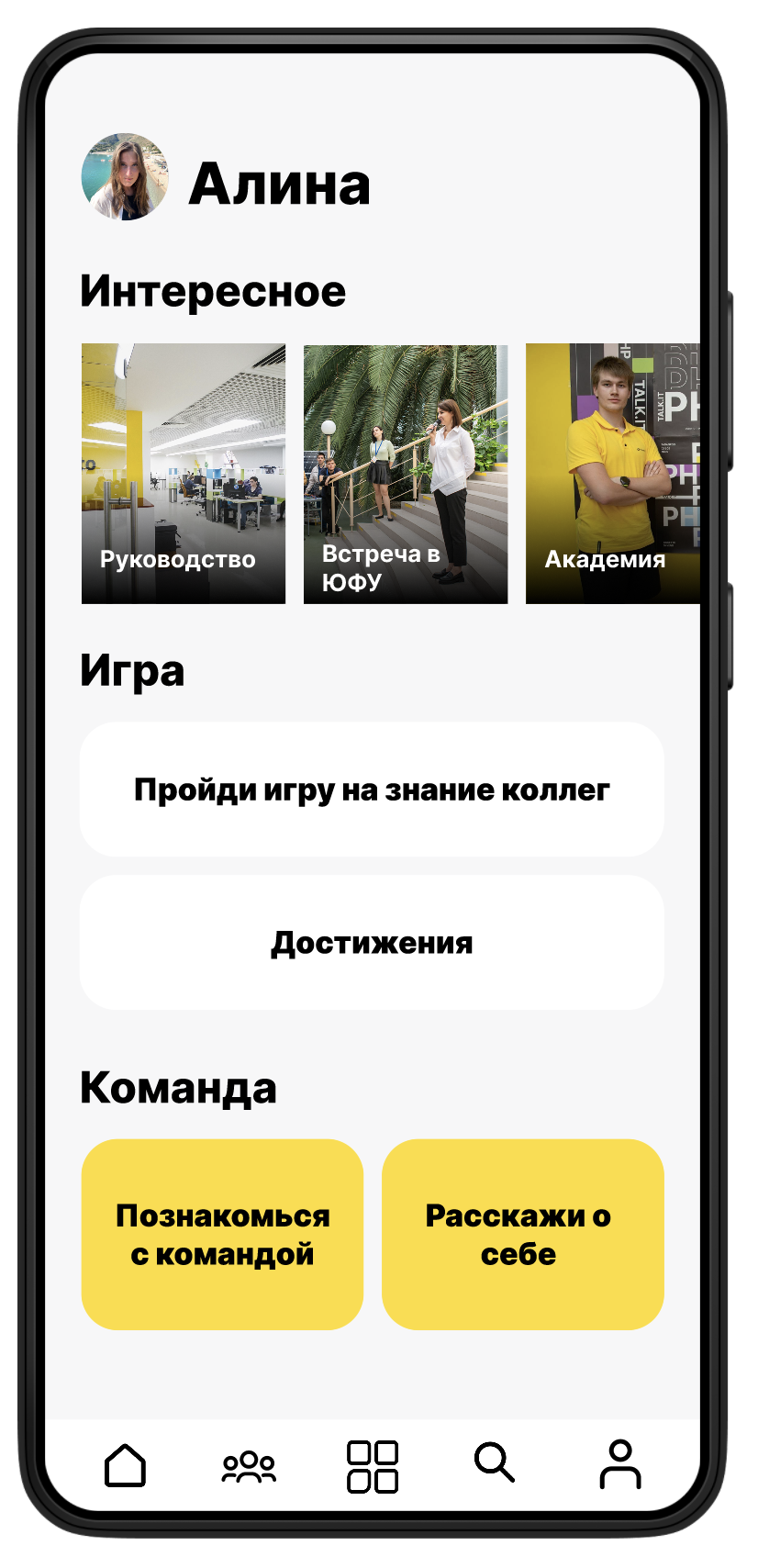The image size is (758, 1568).
Task: Open the Достижения section
Action: [x=372, y=941]
